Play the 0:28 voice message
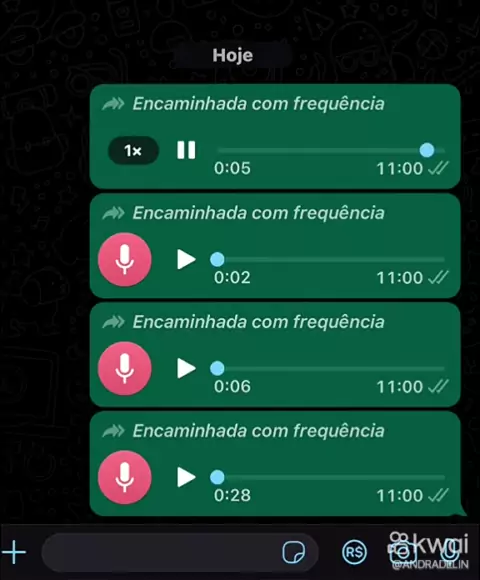The width and height of the screenshot is (480, 580). tap(186, 477)
